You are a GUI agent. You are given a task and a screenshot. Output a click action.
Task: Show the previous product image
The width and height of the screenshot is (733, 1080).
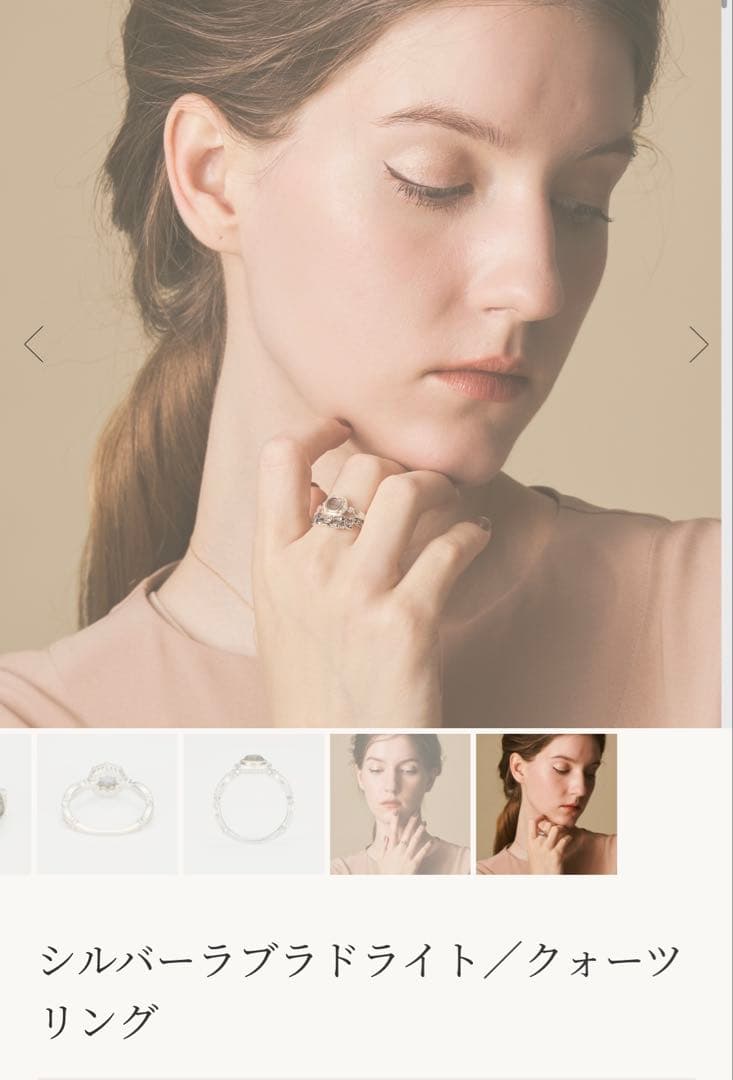pos(34,345)
